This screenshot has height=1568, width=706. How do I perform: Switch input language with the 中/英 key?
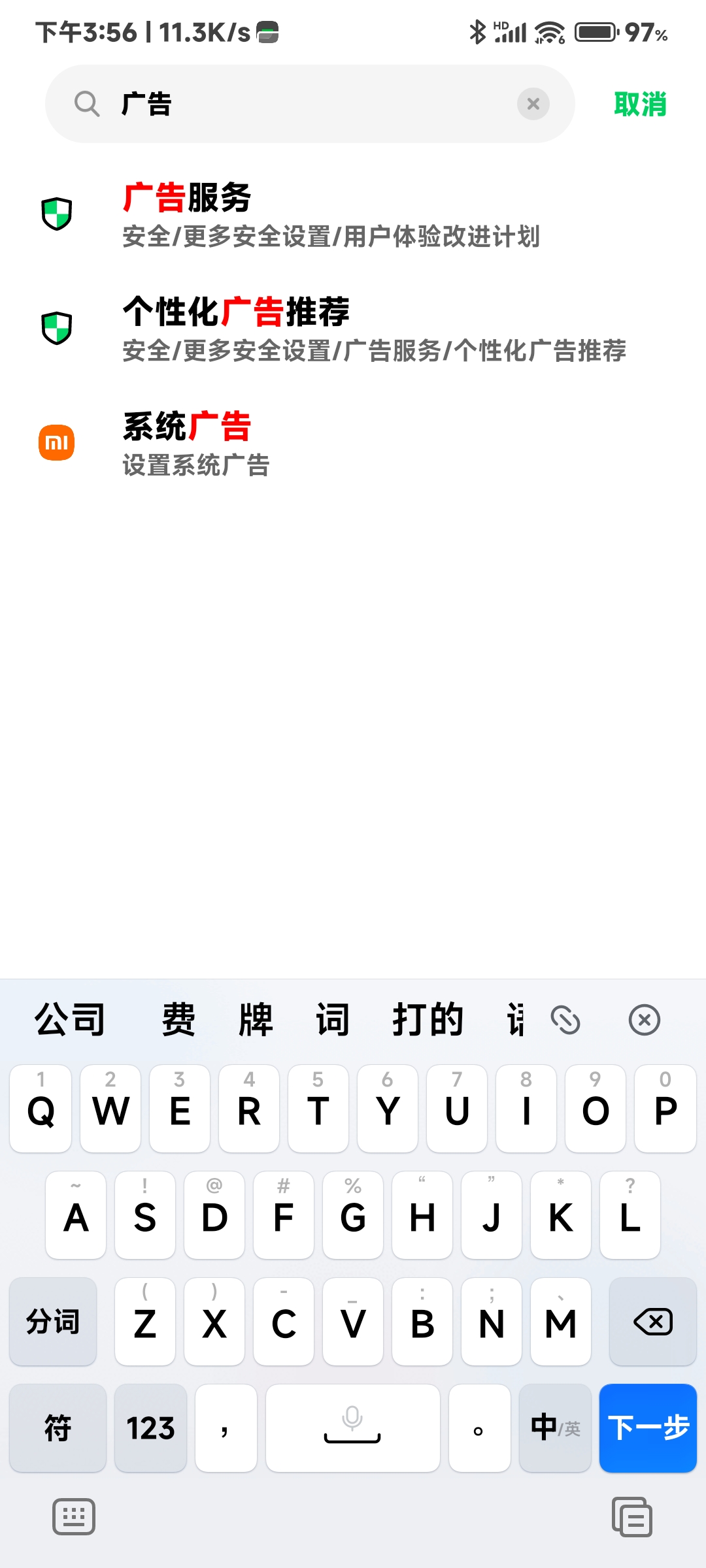click(x=555, y=1428)
